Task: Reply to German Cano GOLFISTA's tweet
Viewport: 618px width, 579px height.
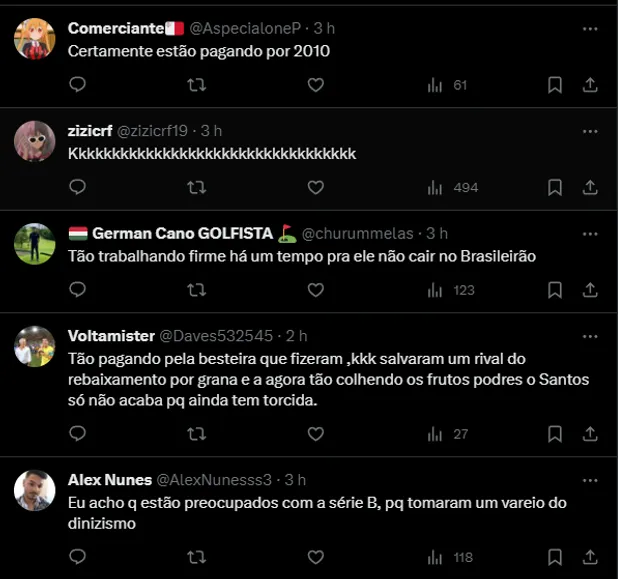Action: [78, 290]
